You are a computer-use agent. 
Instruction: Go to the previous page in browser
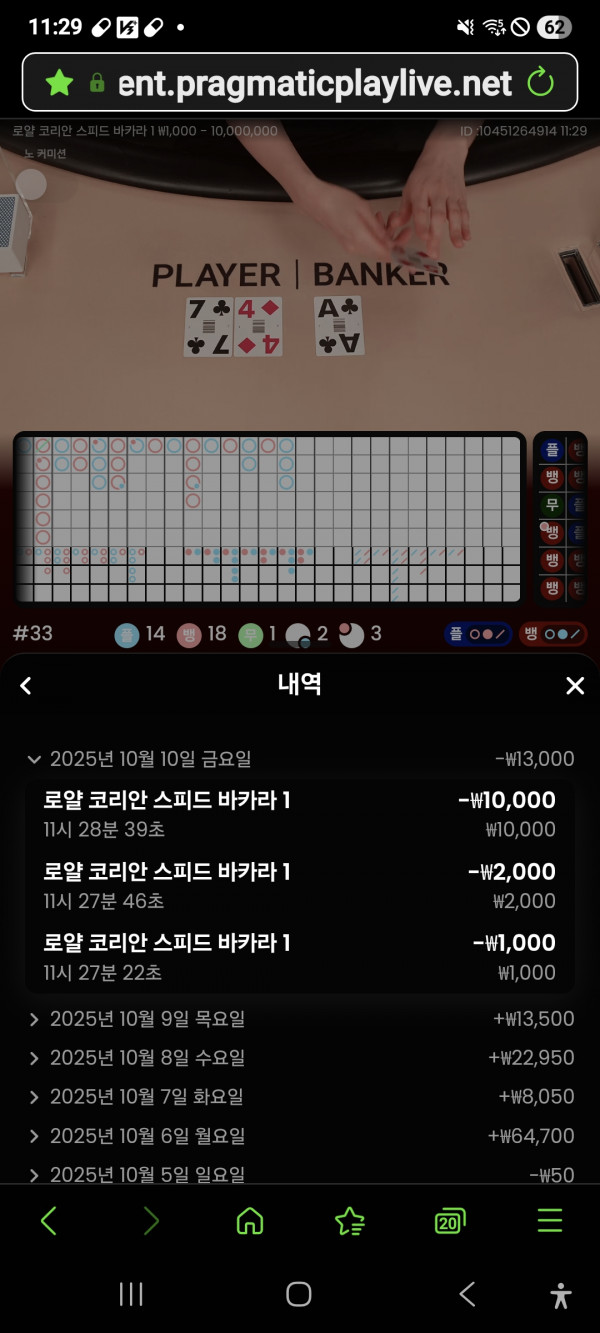click(49, 1221)
